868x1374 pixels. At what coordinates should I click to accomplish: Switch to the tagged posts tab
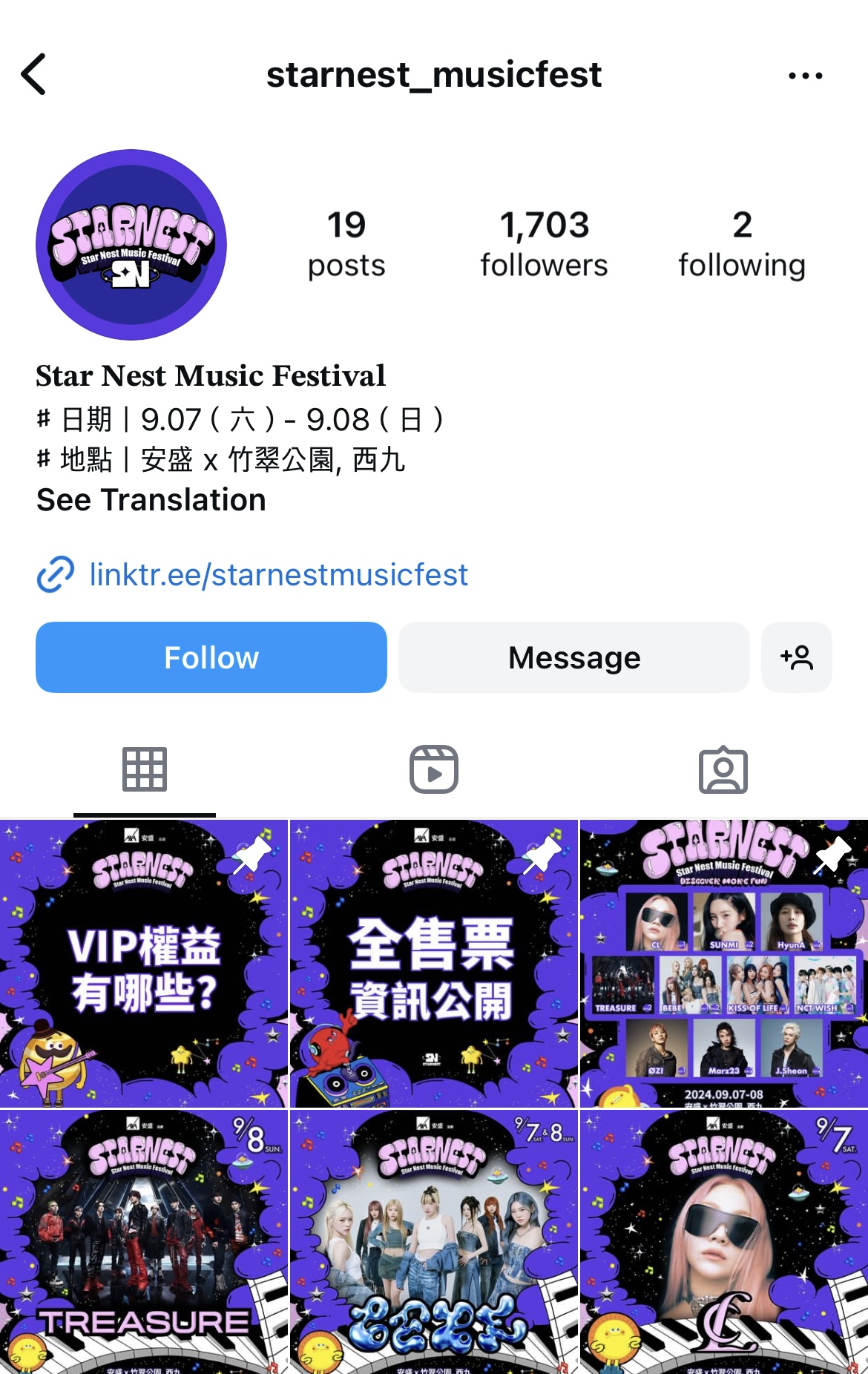723,769
